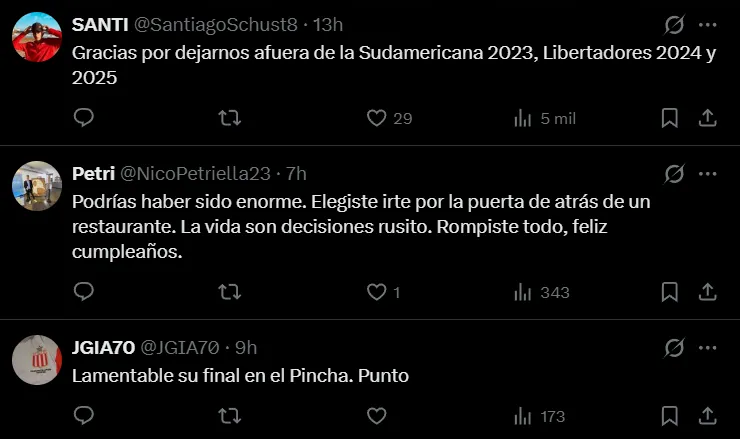The image size is (740, 439).
Task: Like SANTI's tweet with 29 likes
Action: [377, 118]
